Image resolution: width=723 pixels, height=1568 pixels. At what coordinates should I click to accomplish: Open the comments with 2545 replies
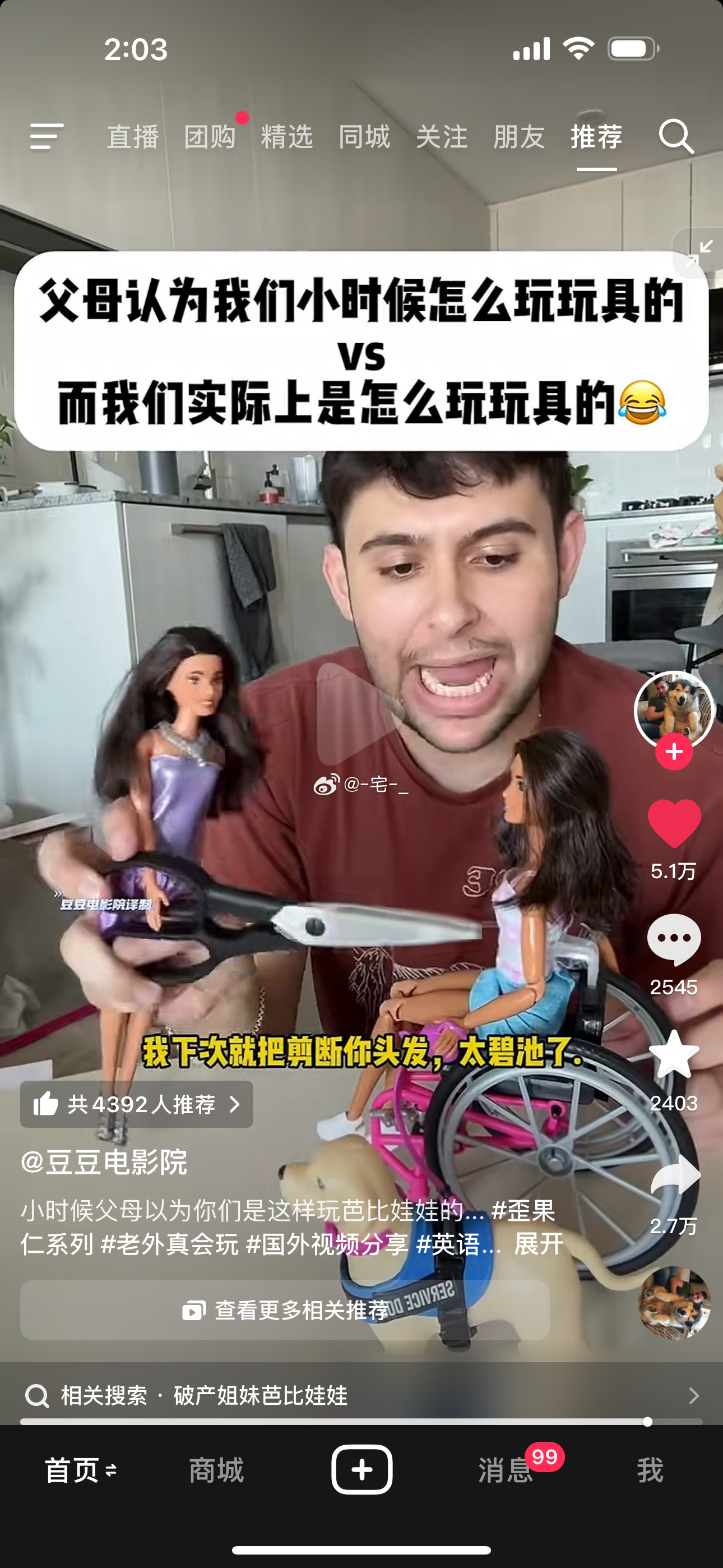click(674, 940)
